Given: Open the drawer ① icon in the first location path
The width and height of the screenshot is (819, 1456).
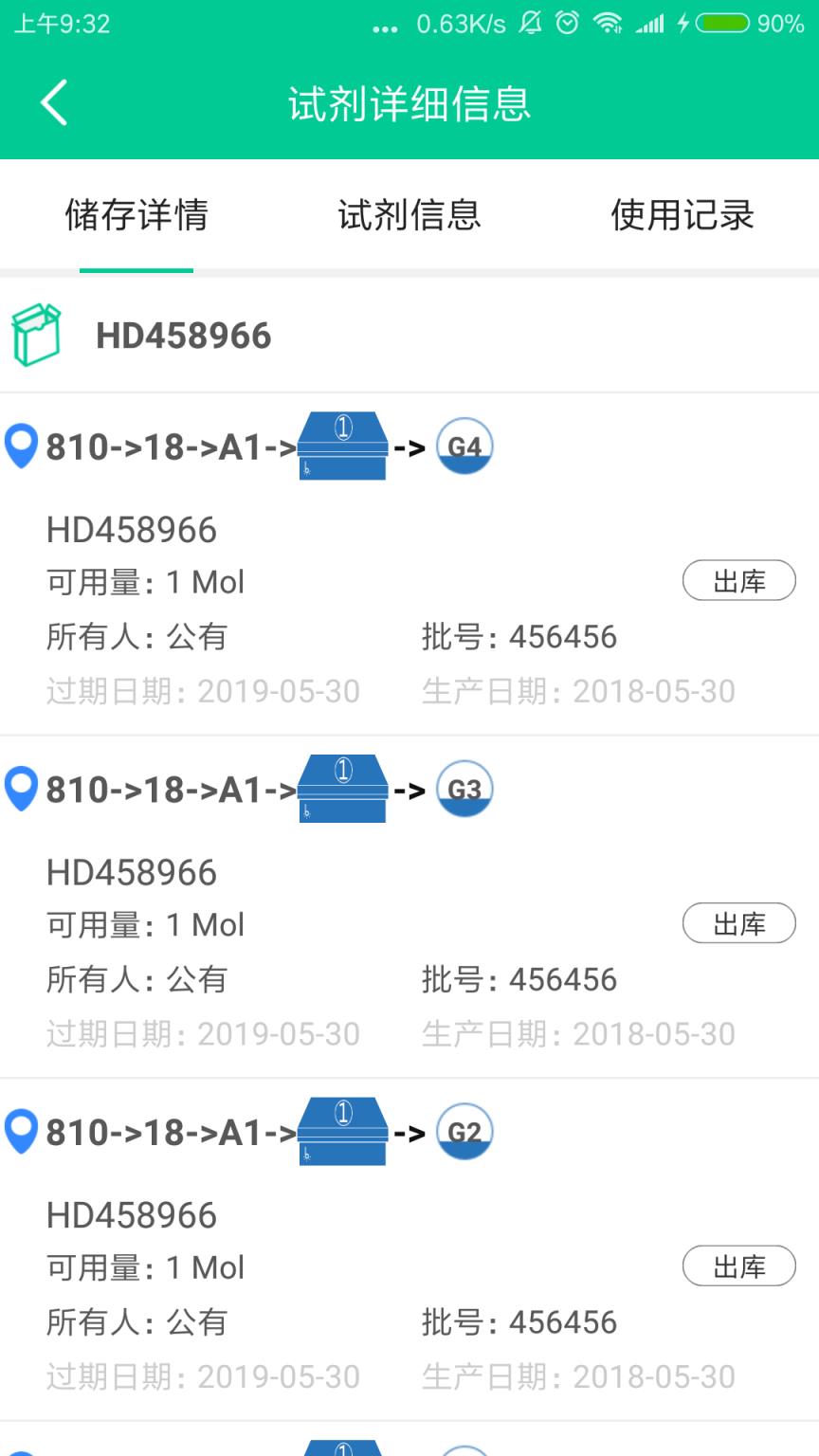Looking at the screenshot, I should point(342,446).
